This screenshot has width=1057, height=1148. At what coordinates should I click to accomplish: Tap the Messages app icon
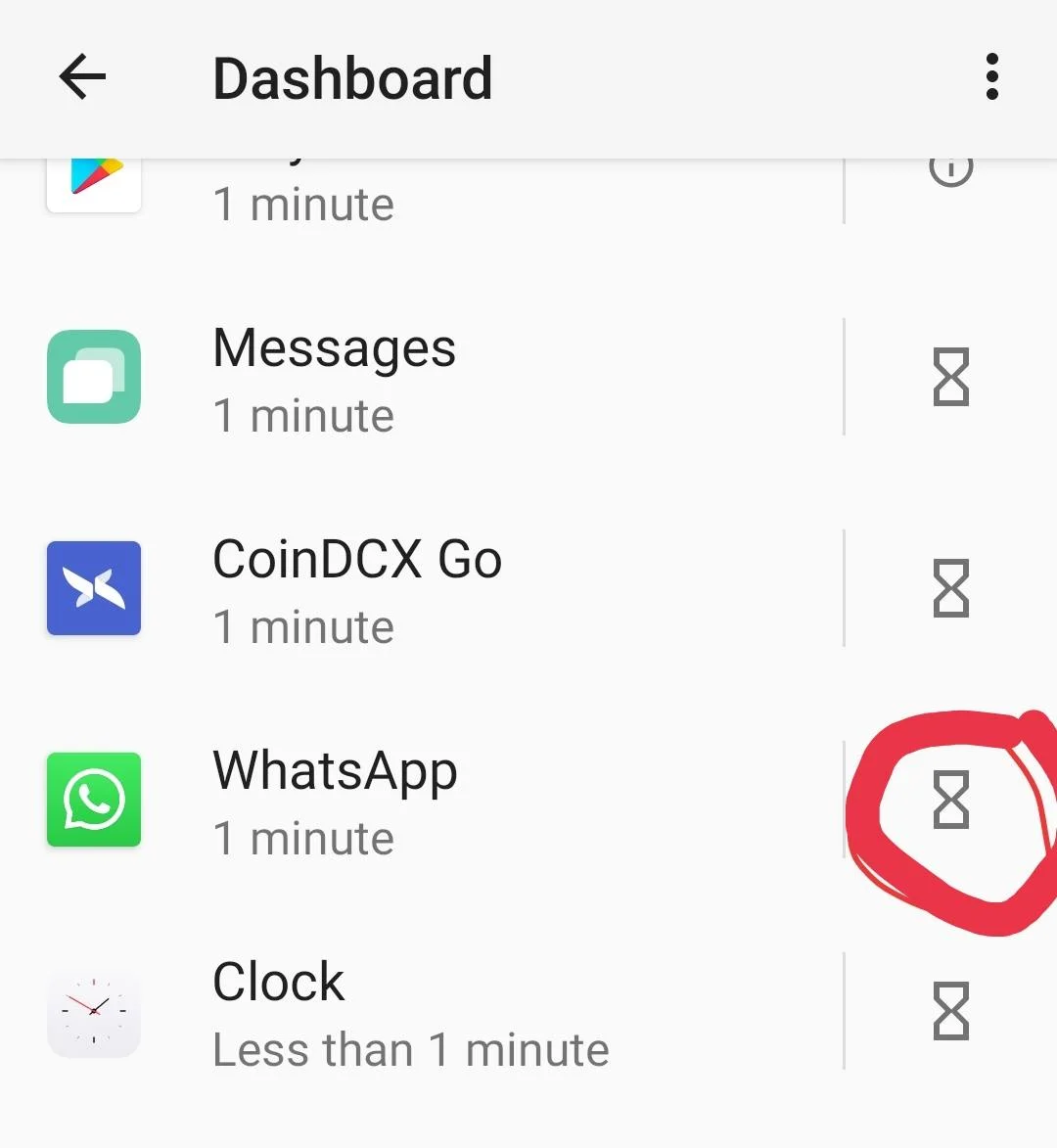coord(93,378)
